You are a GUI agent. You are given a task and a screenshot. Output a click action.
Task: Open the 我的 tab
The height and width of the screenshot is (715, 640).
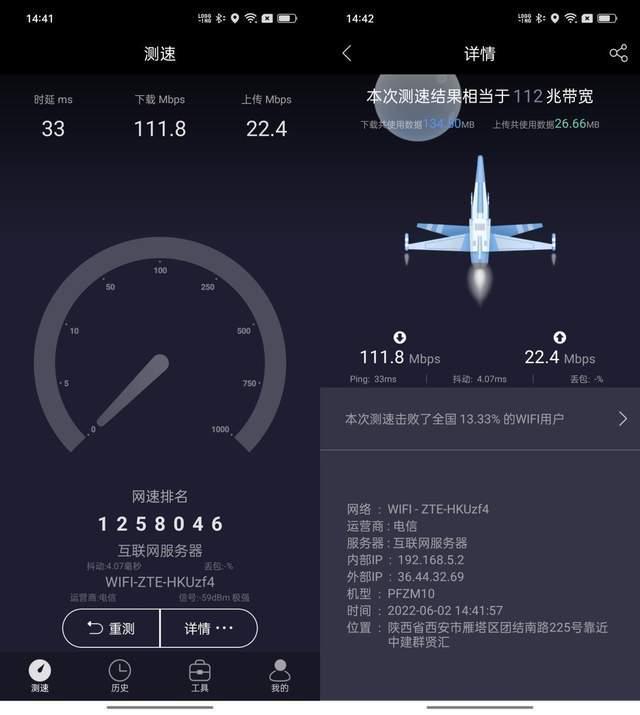[x=280, y=676]
